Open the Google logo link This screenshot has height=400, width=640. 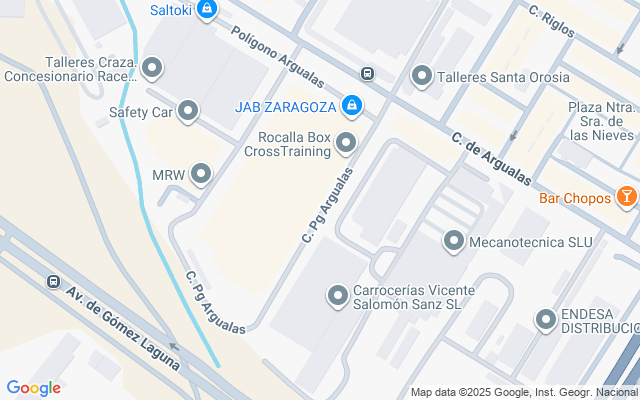click(34, 388)
